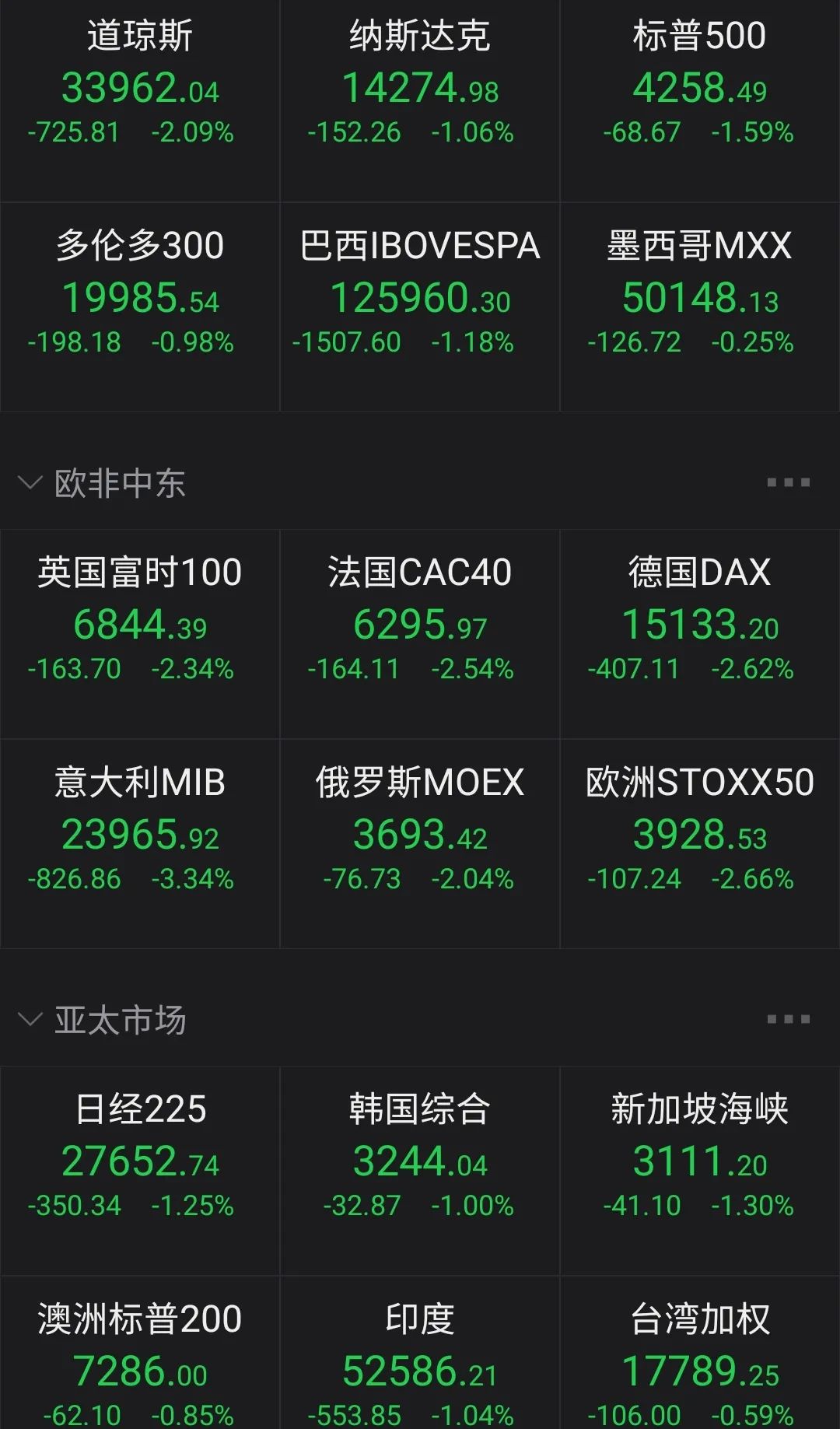The width and height of the screenshot is (840, 1429).
Task: View 欧洲STOXX50 index details
Action: (x=700, y=832)
